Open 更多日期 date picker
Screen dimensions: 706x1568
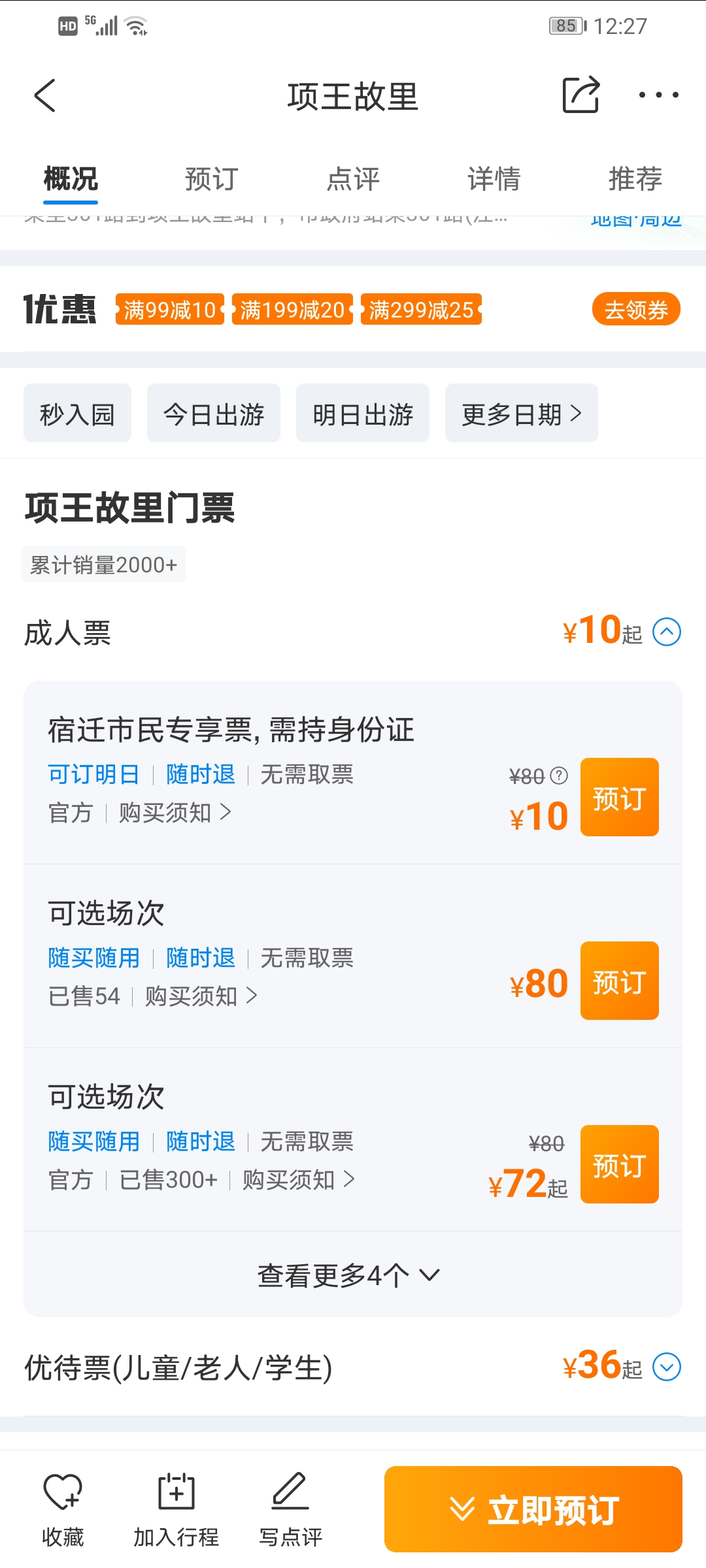(521, 414)
